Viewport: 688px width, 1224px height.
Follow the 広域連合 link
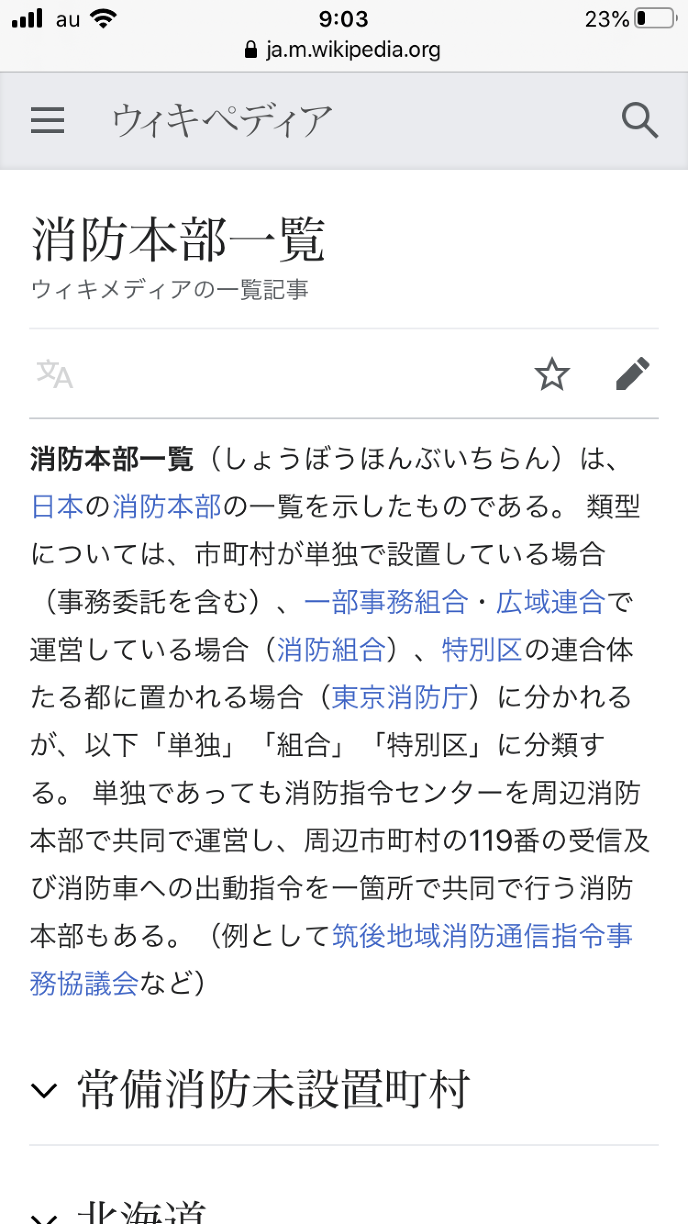(550, 602)
